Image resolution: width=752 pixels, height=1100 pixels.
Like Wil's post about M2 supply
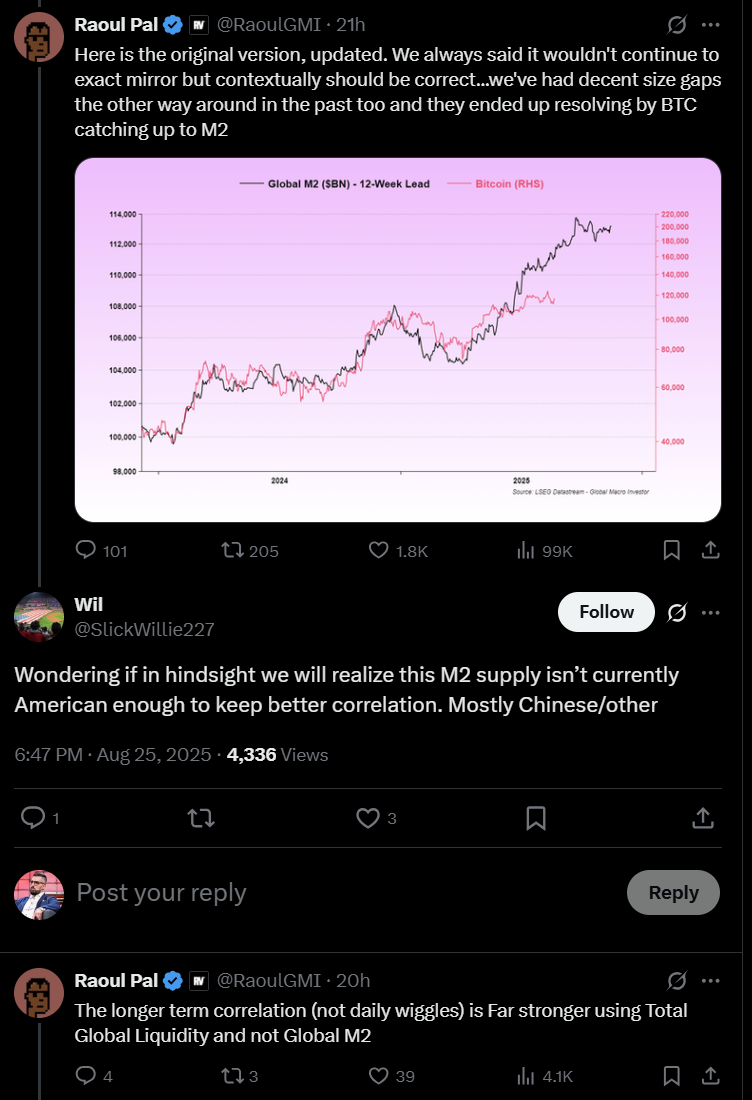[x=367, y=818]
